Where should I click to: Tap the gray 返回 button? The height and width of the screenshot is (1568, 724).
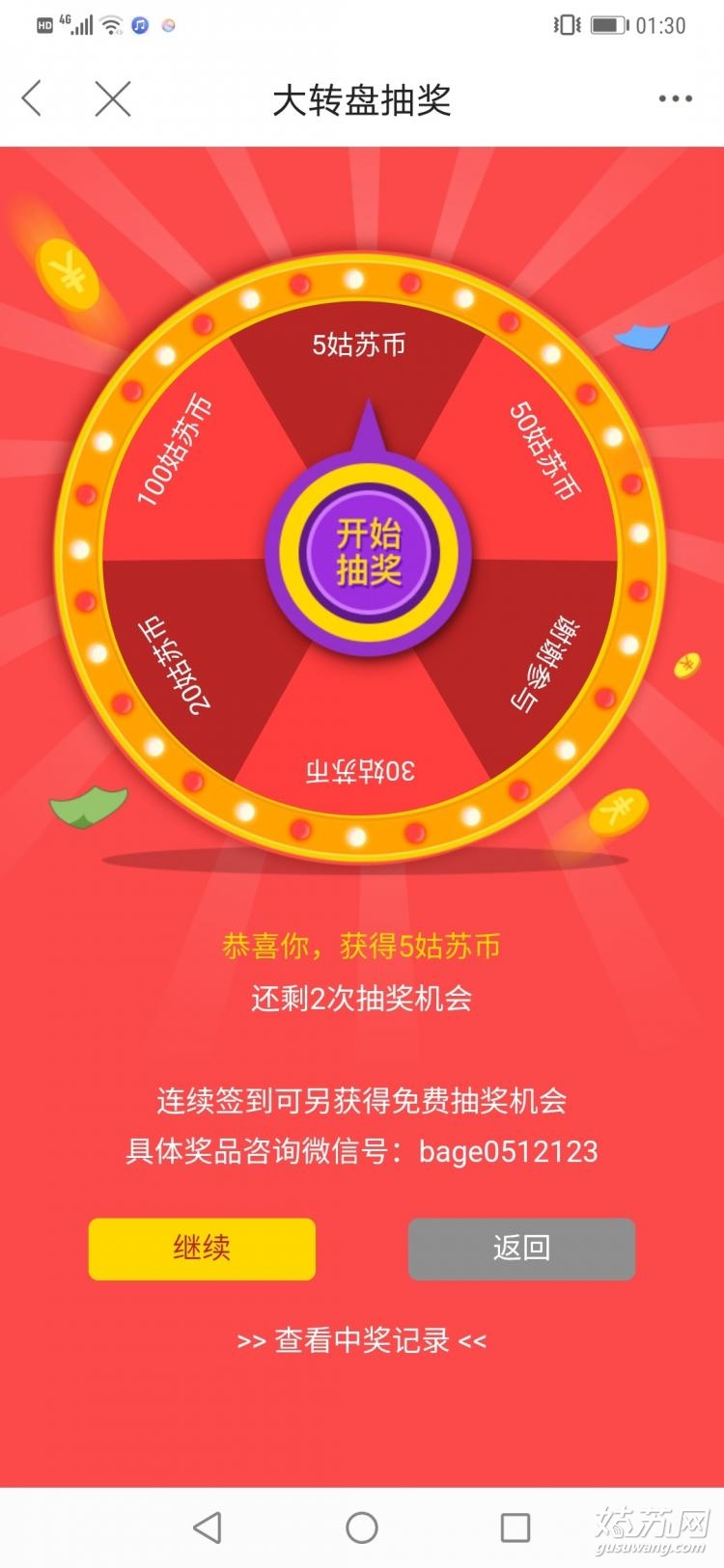coord(521,1249)
